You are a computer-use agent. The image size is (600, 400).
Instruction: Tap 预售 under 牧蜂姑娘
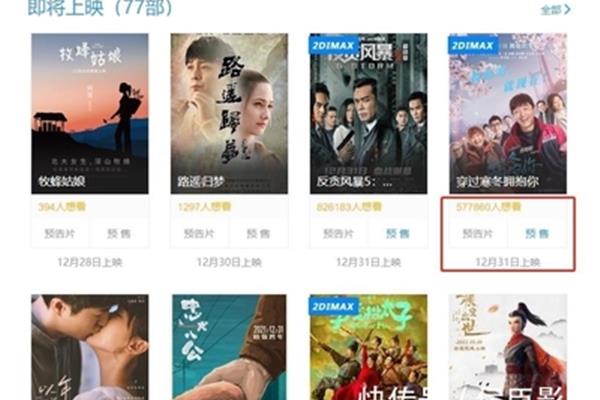coord(119,233)
